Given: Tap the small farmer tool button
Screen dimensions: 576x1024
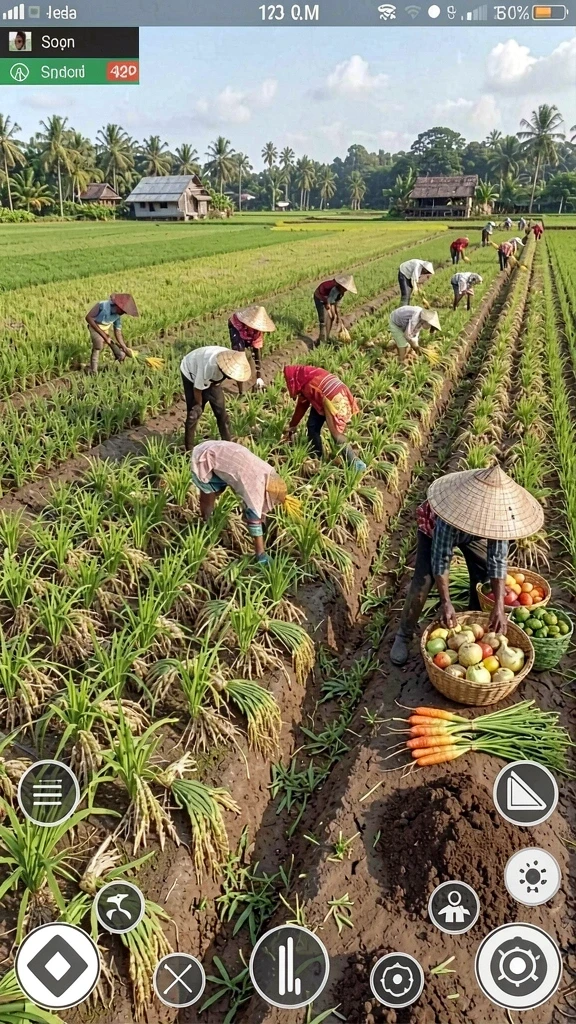Looking at the screenshot, I should click(x=120, y=906).
